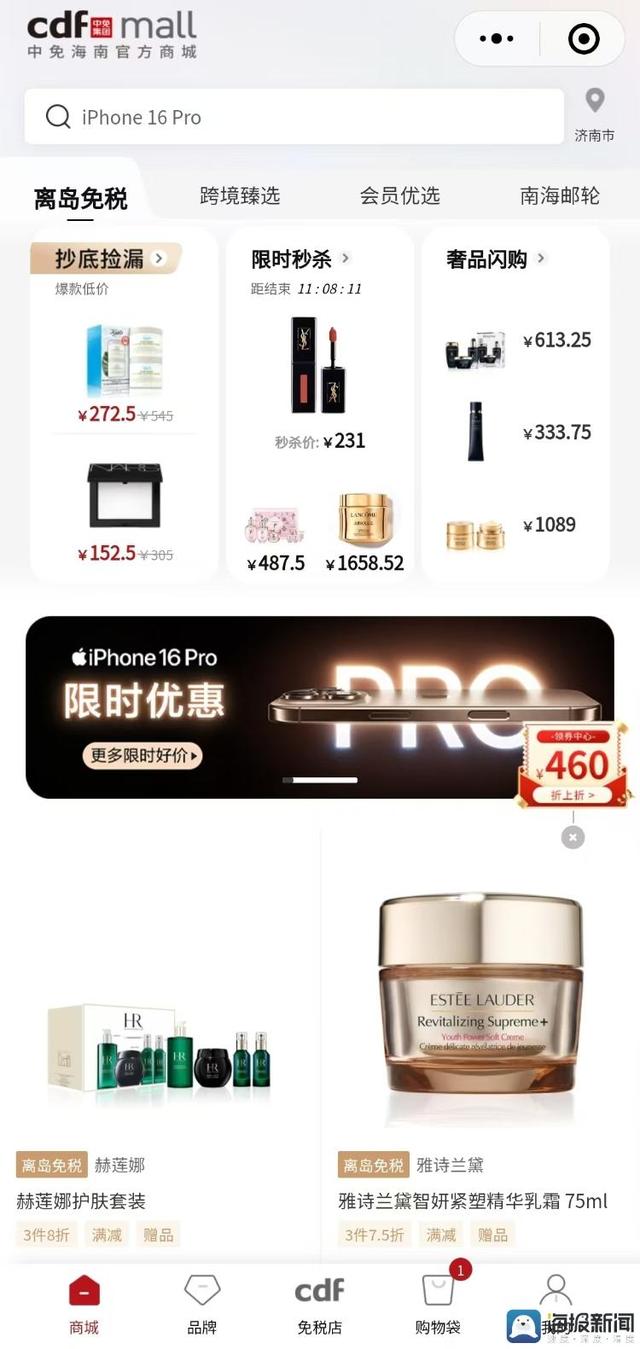Image resolution: width=640 pixels, height=1349 pixels.
Task: Change the location from 济南市
Action: pos(594,114)
